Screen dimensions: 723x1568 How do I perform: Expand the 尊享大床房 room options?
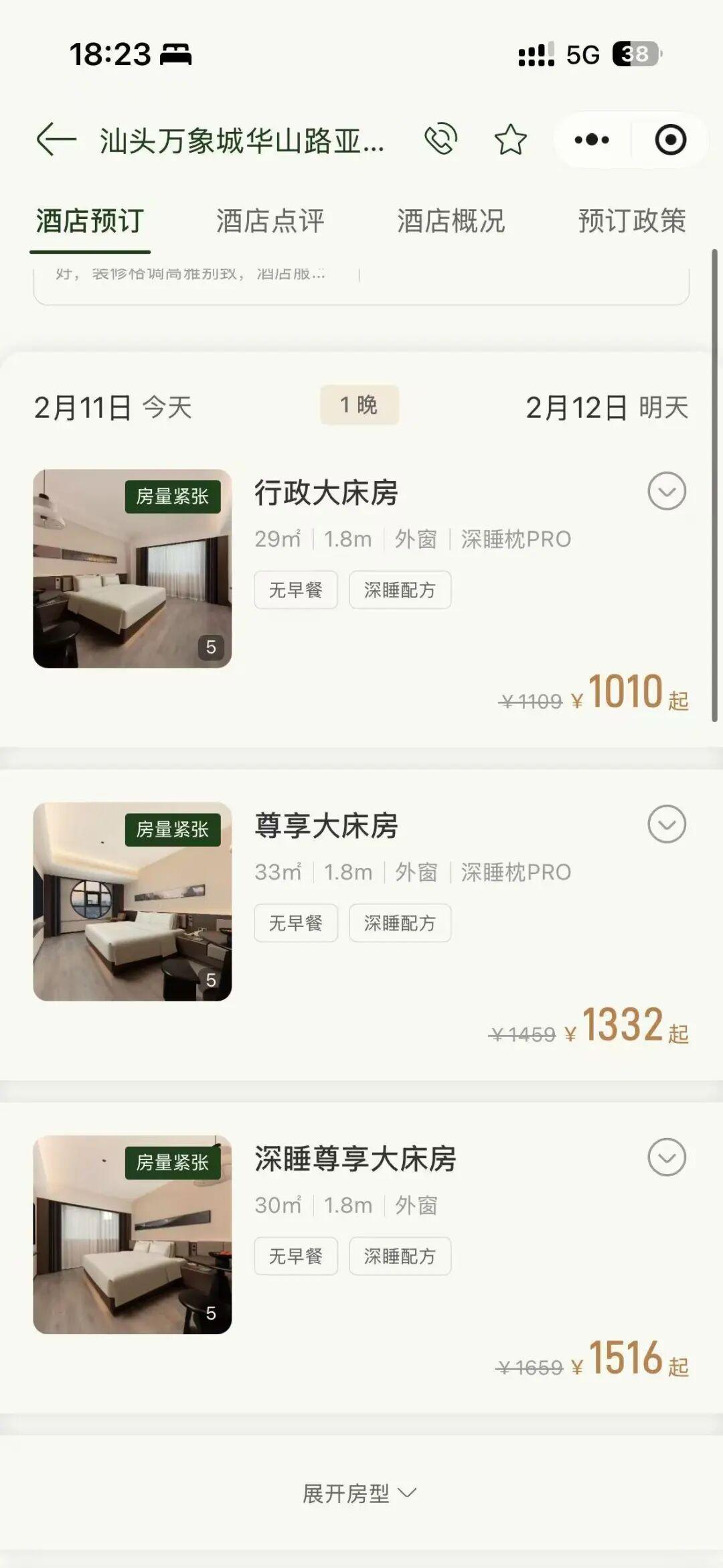[x=667, y=824]
